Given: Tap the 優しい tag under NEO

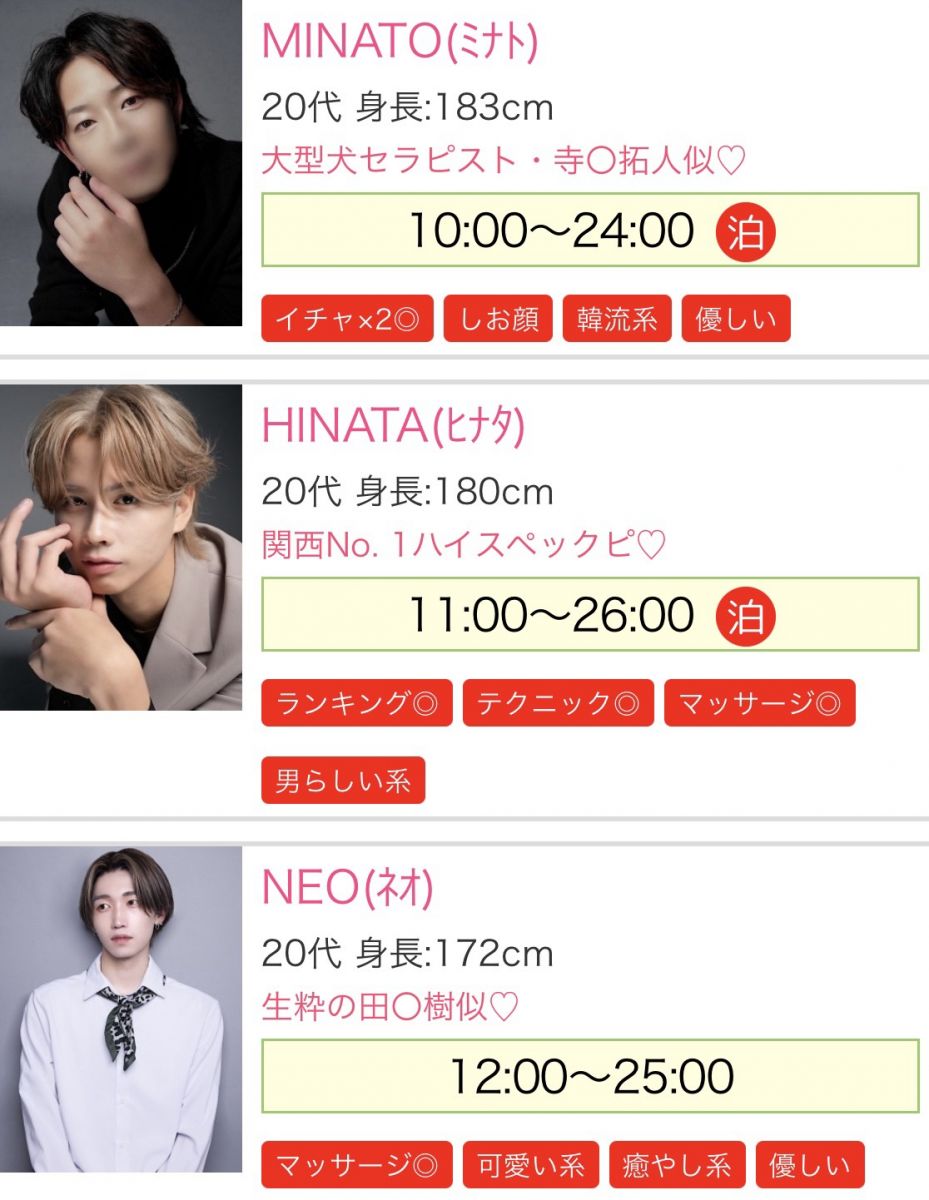Looking at the screenshot, I should (810, 1165).
